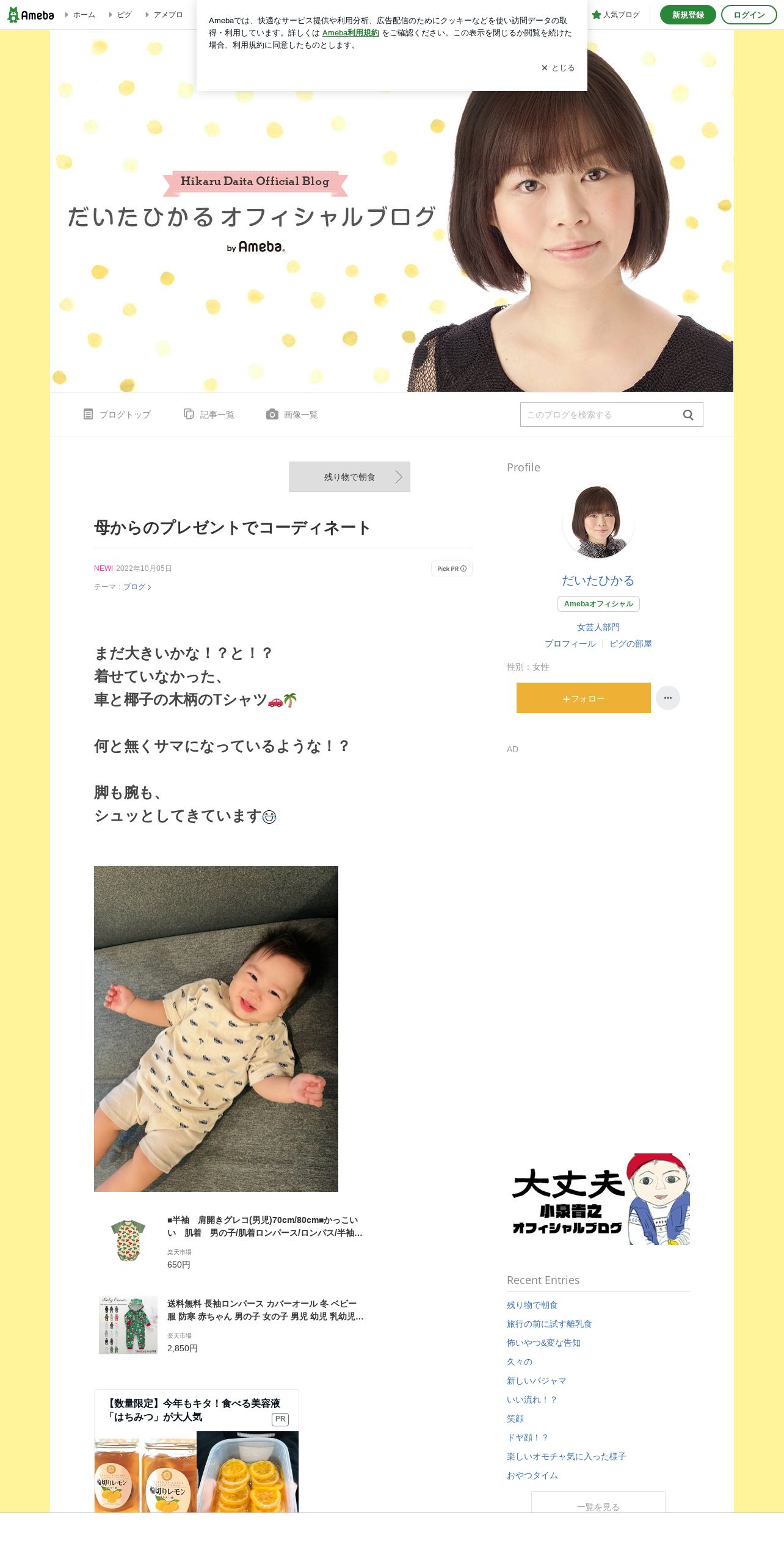
Task: Open the 新規登録 sign-up button
Action: coord(688,15)
